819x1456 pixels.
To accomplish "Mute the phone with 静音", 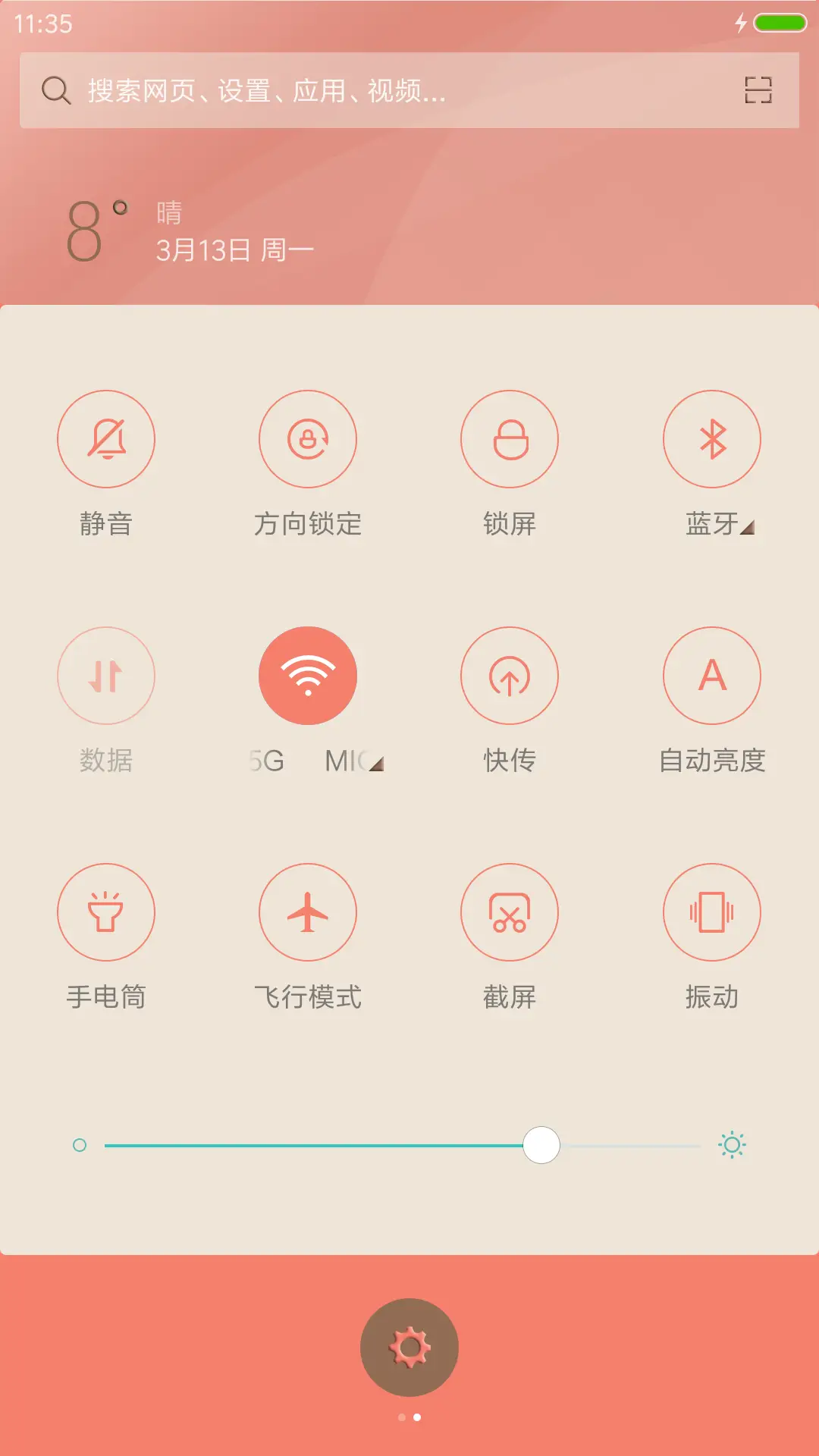I will tap(106, 439).
